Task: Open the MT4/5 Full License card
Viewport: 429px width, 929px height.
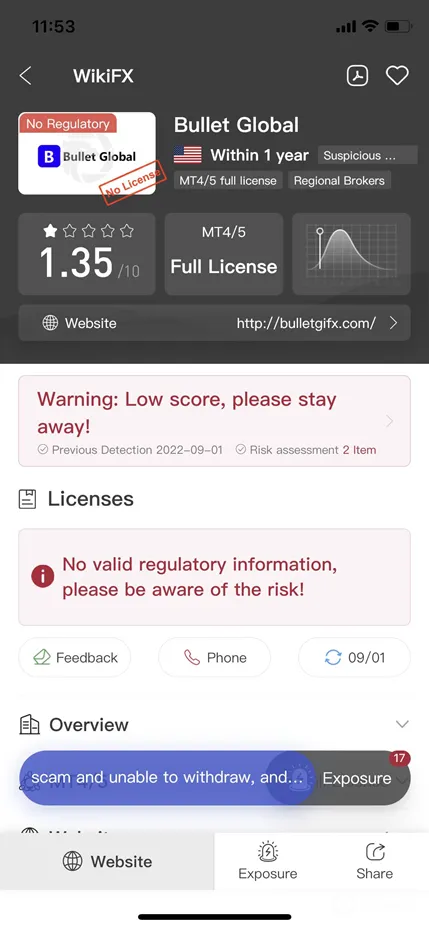Action: tap(224, 254)
